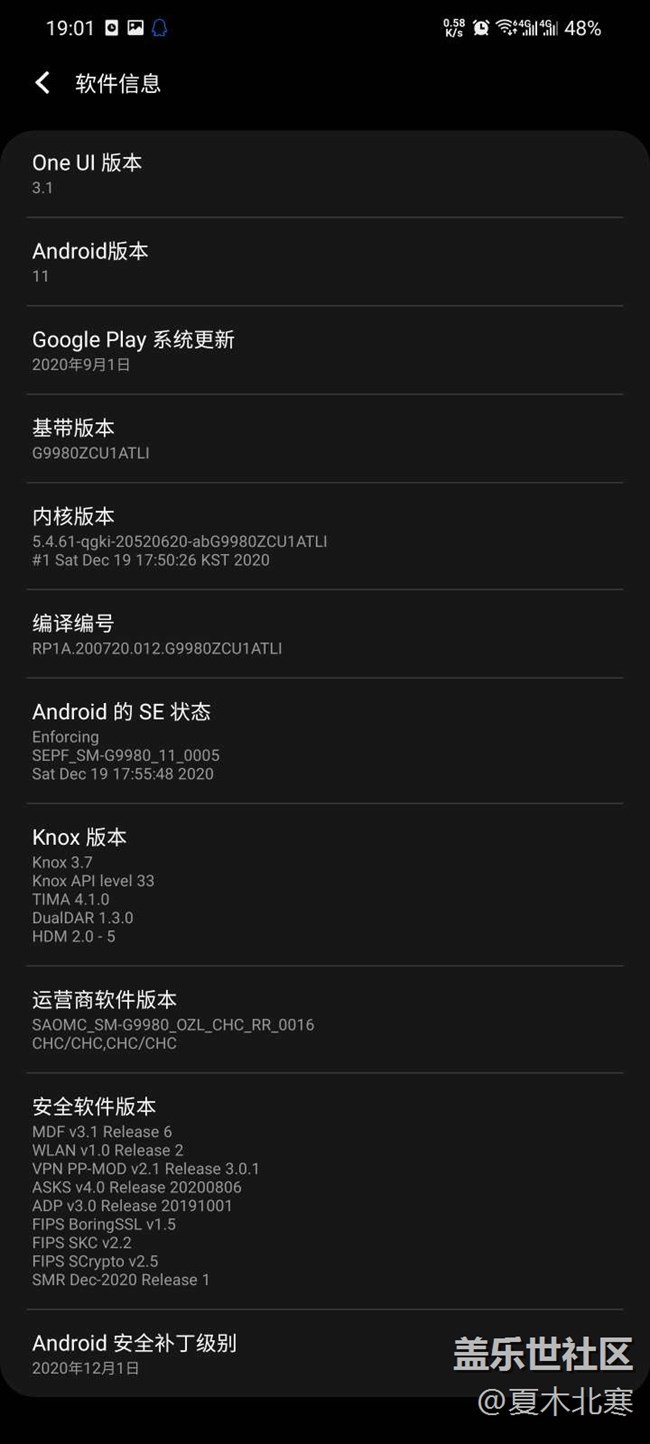Open Google Play 系统更新
The width and height of the screenshot is (650, 1444).
pos(325,350)
